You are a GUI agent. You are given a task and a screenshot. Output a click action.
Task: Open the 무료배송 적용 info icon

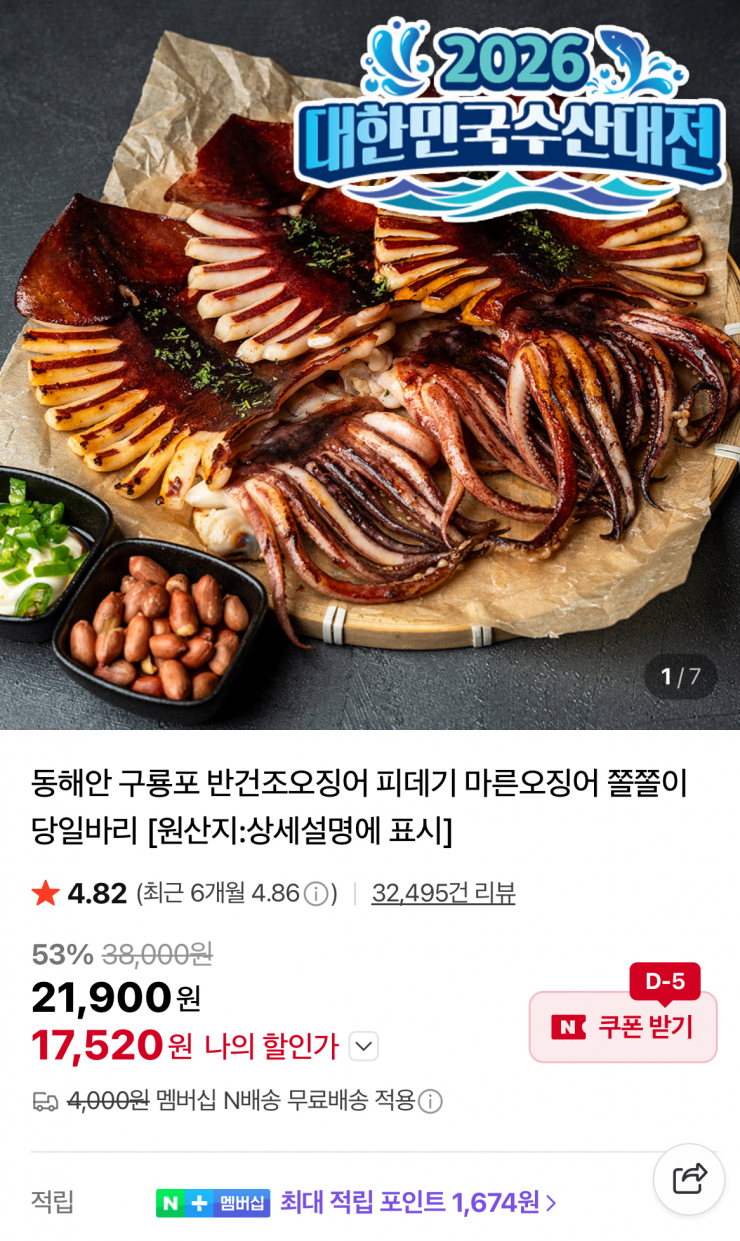pyautogui.click(x=430, y=1102)
